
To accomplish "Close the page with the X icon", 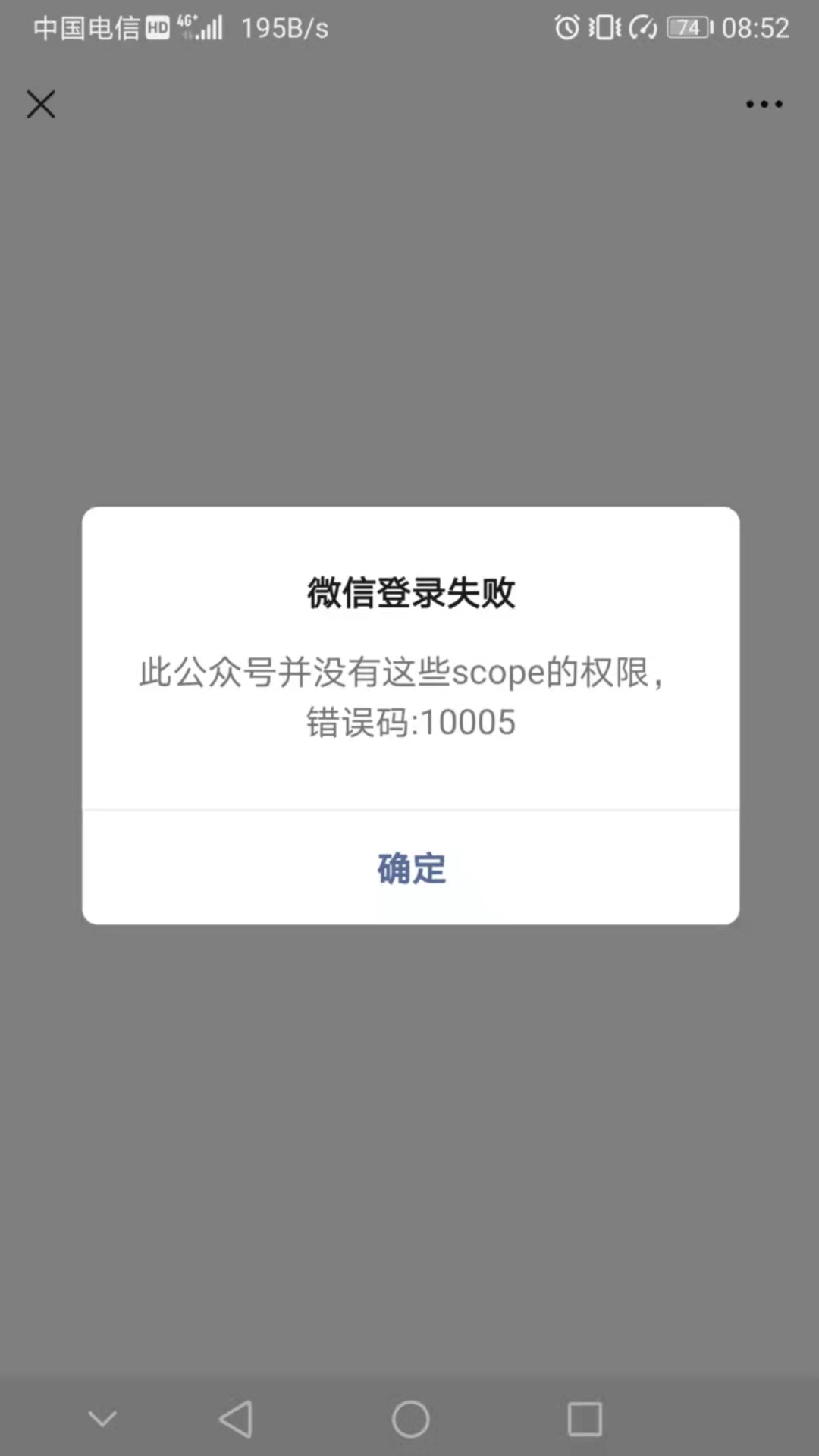I will (41, 104).
